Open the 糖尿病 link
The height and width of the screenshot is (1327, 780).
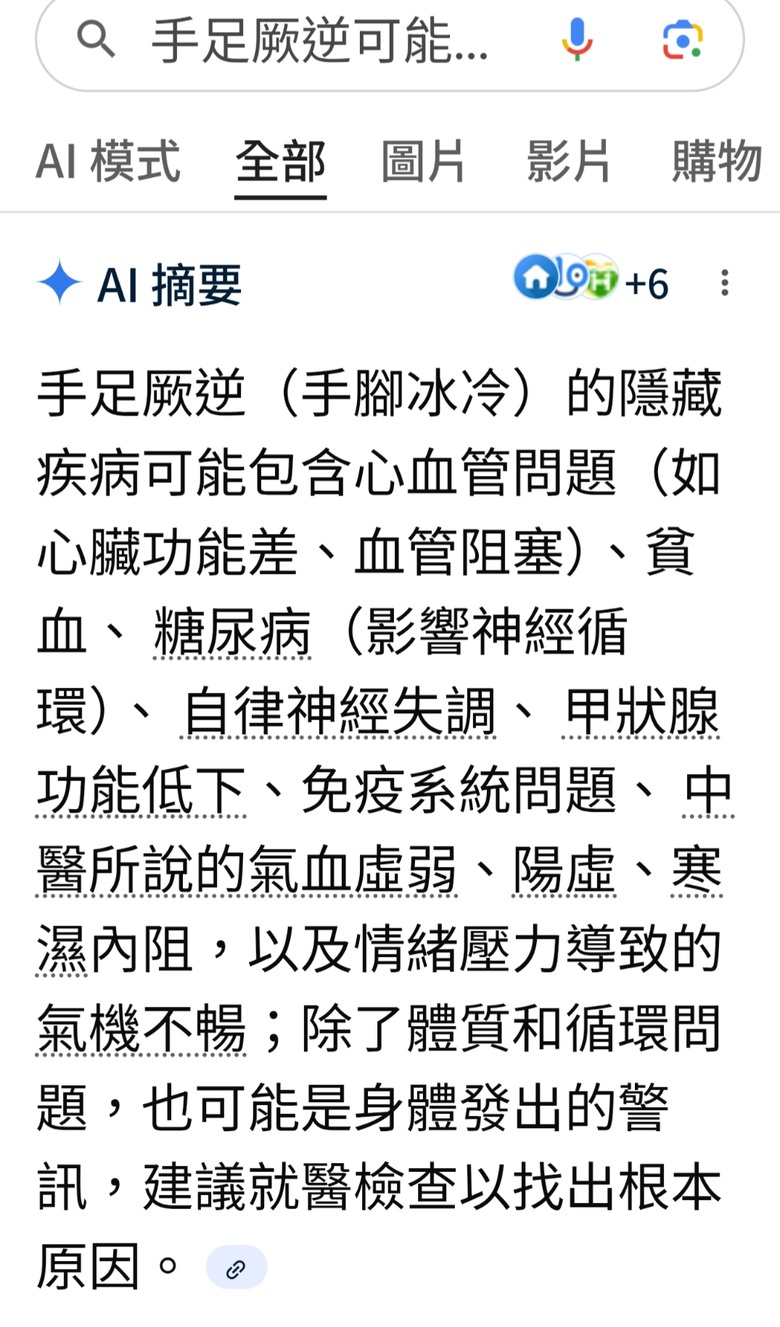tap(232, 634)
